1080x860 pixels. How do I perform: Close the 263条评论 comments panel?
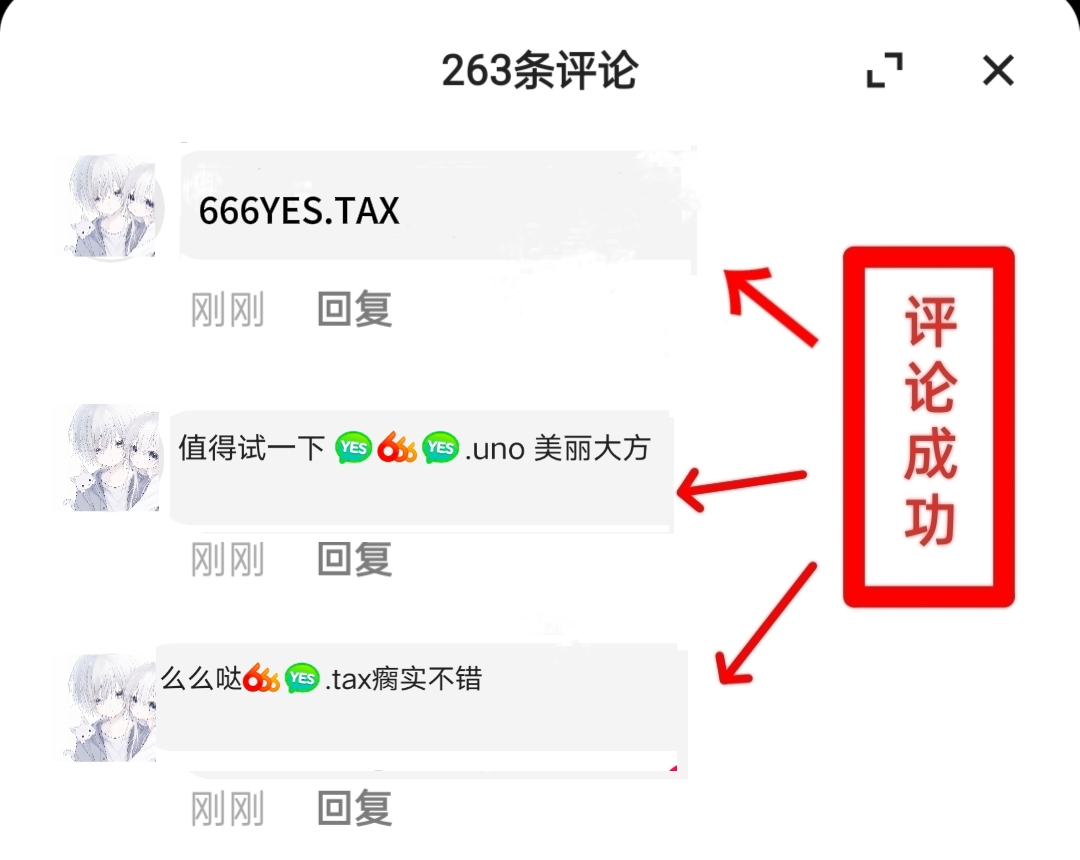[998, 71]
